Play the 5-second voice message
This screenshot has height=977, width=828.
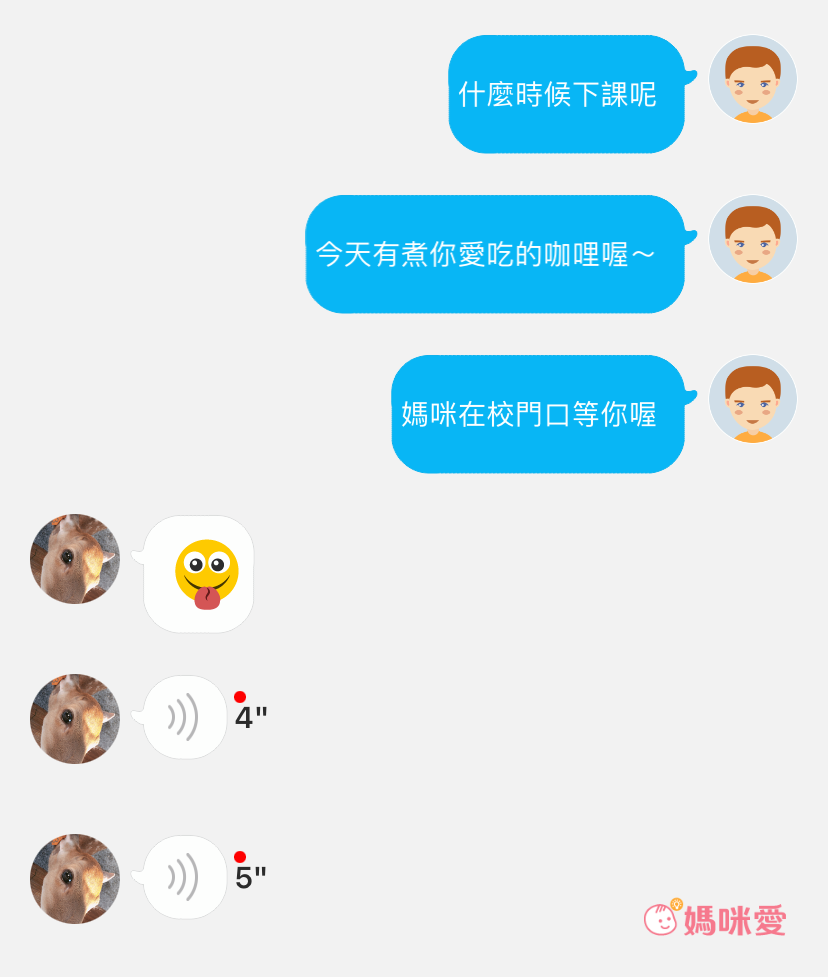click(x=183, y=878)
